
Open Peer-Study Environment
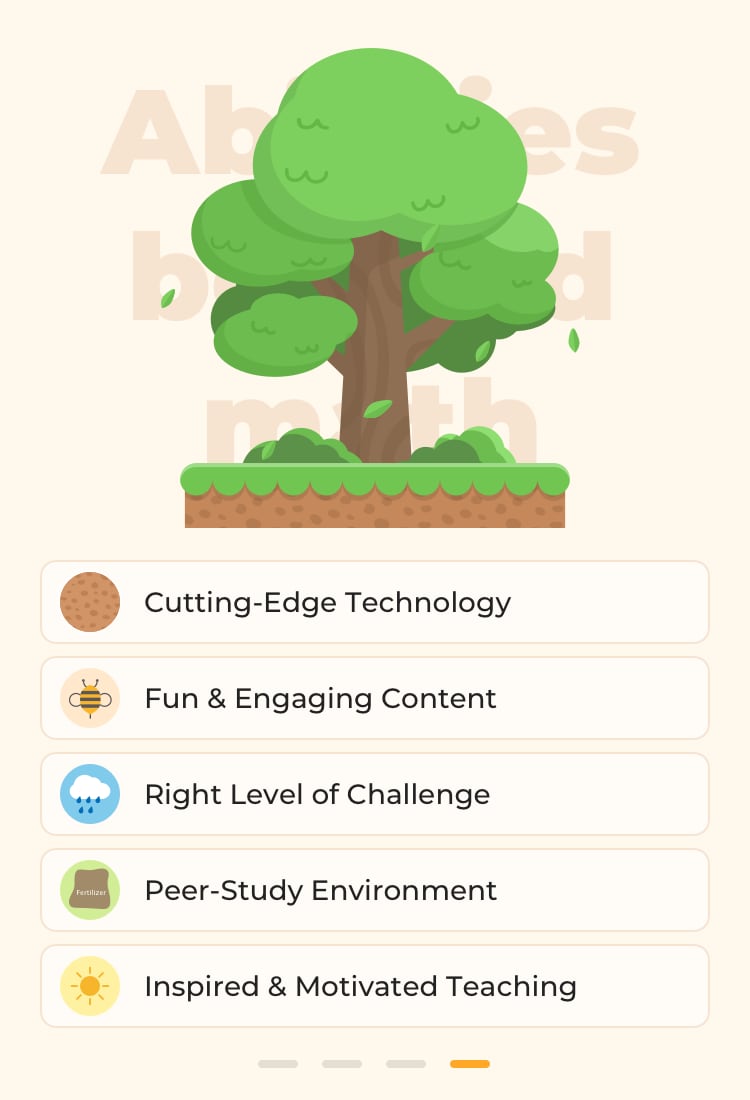[375, 890]
